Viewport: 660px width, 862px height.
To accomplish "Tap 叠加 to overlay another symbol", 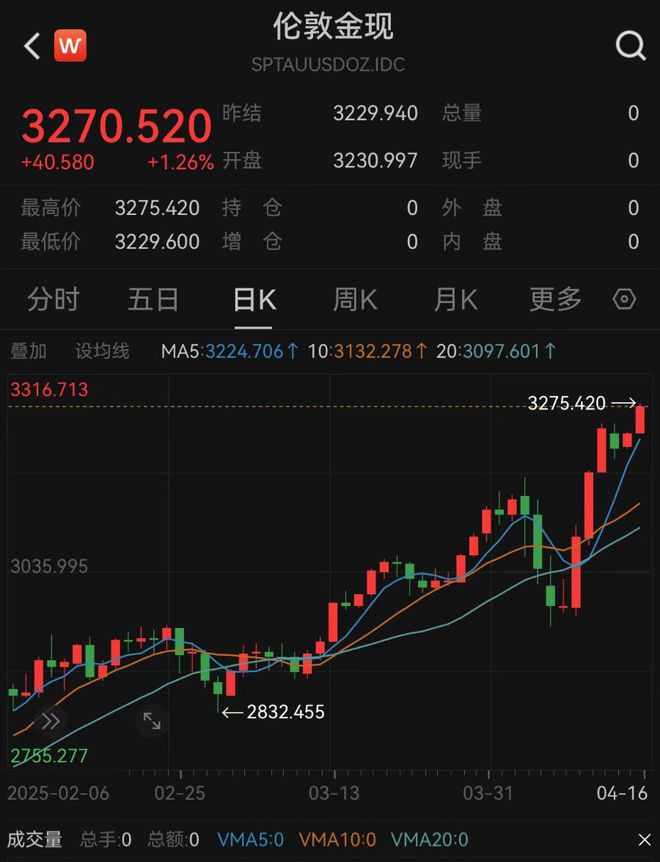I will click(28, 351).
